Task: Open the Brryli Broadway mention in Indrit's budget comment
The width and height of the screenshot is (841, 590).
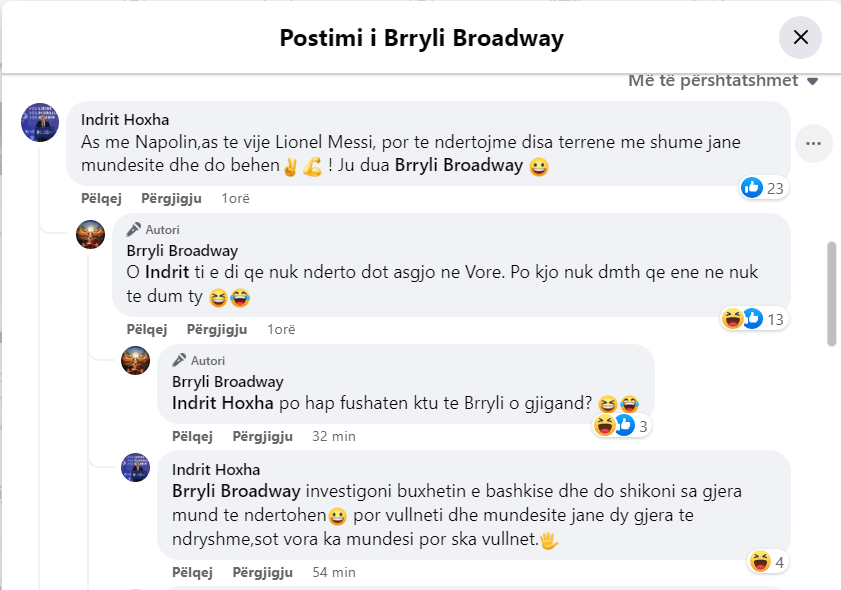Action: 236,491
